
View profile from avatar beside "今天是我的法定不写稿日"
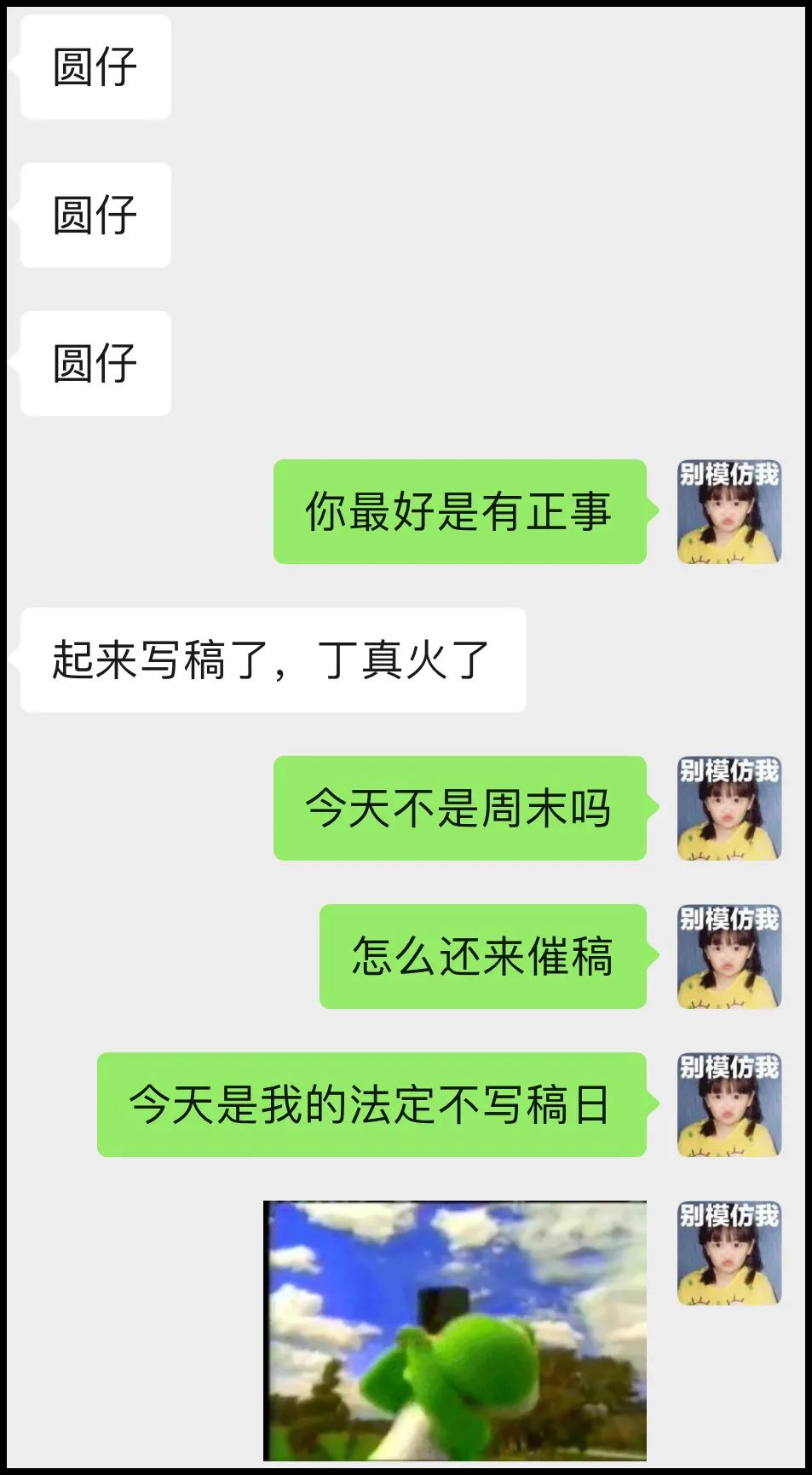pyautogui.click(x=728, y=1104)
